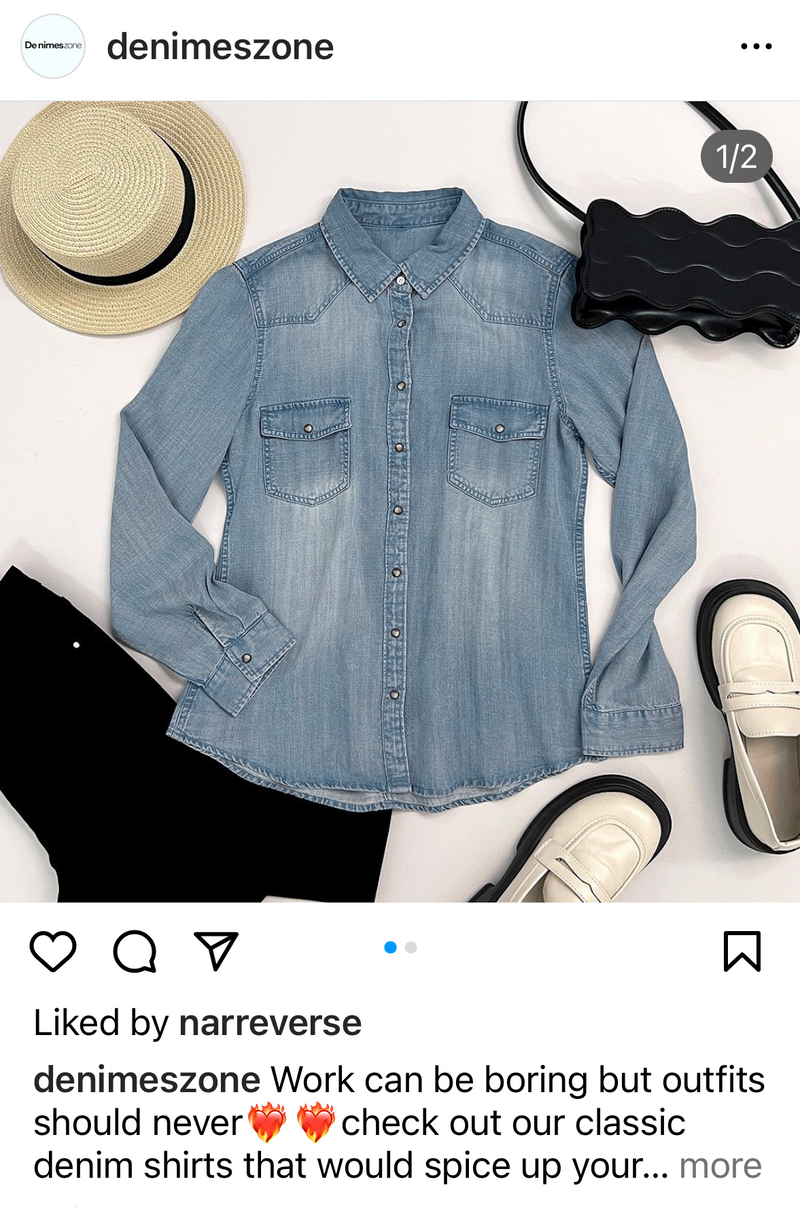Share this post via paper plane

[215, 951]
